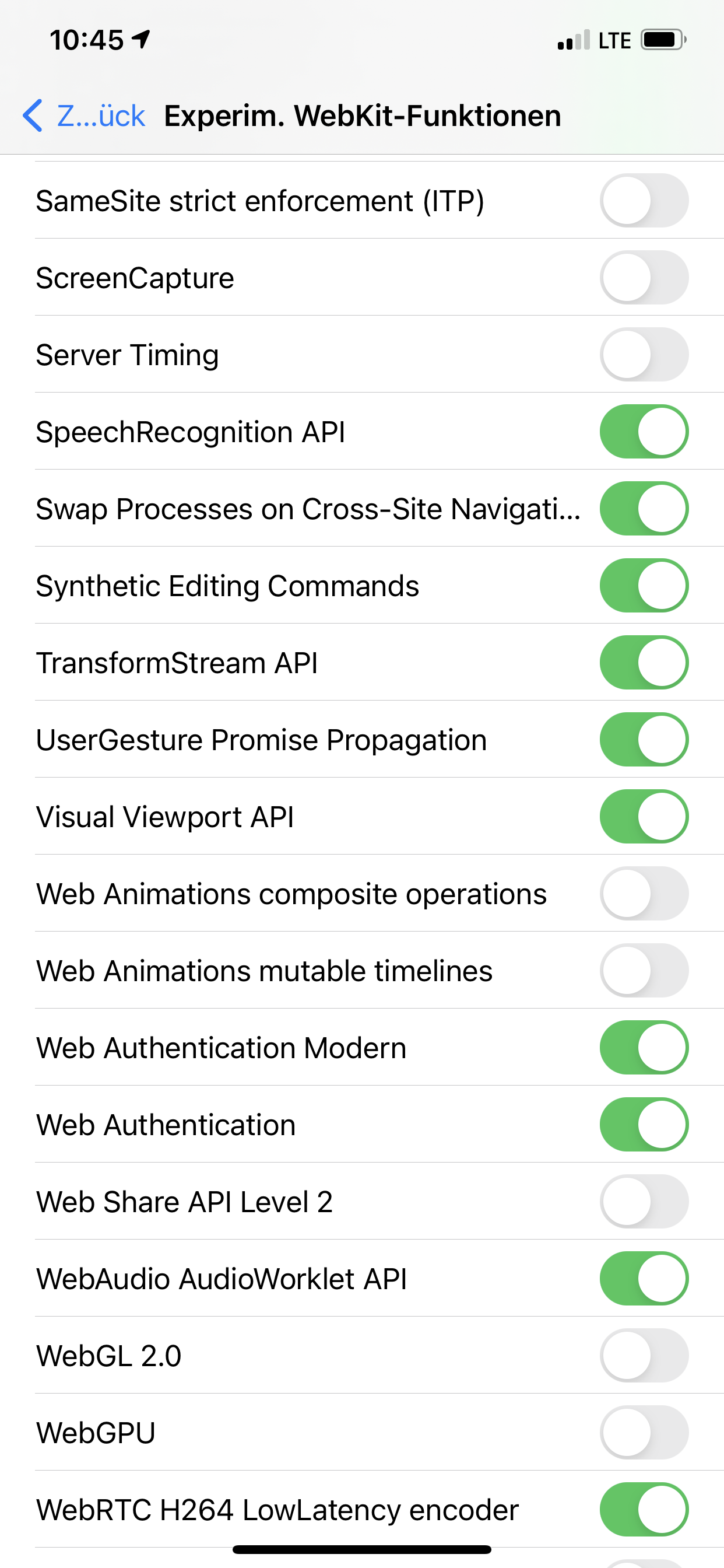Disable Web Authentication Modern
Viewport: 724px width, 1568px height.
point(644,1048)
